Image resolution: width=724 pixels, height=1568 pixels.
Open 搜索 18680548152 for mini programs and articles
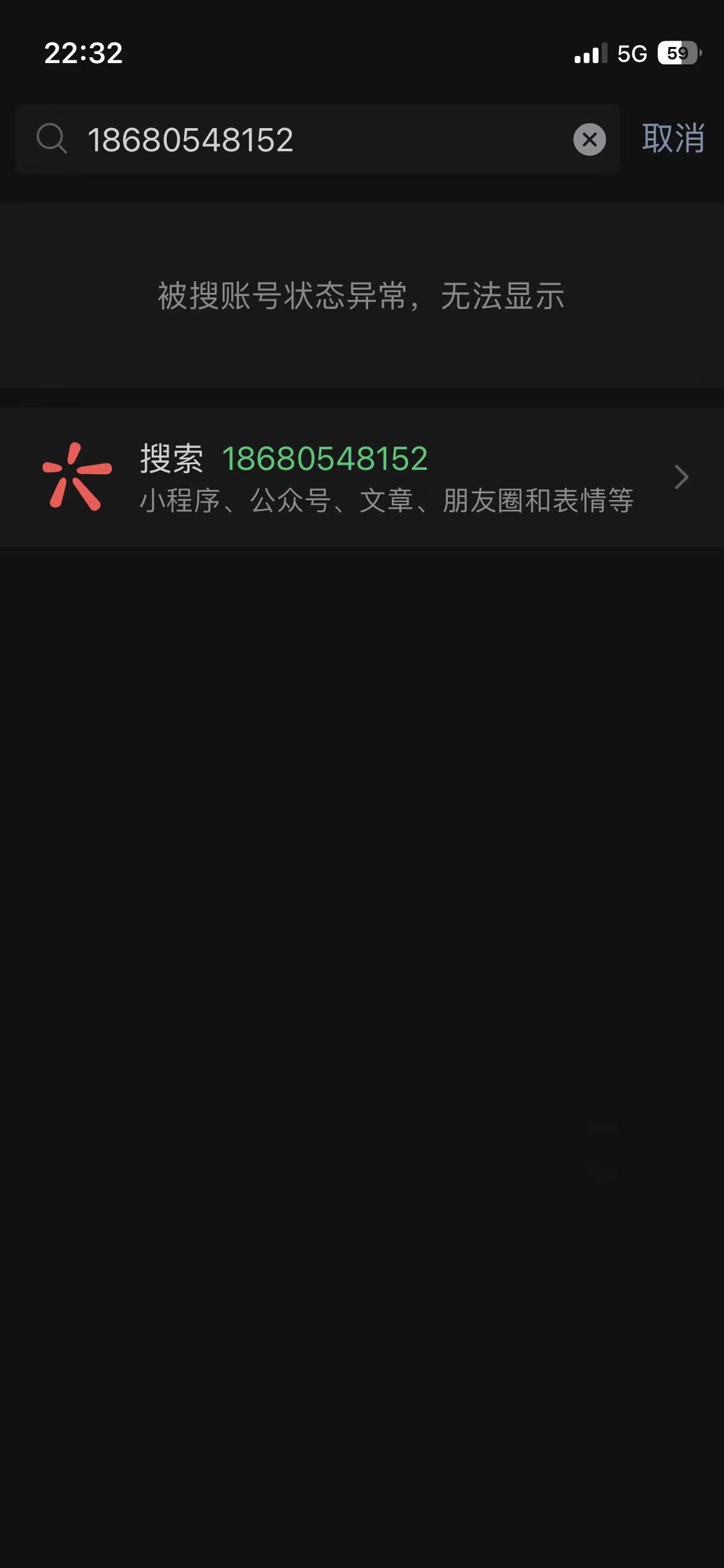(x=362, y=477)
